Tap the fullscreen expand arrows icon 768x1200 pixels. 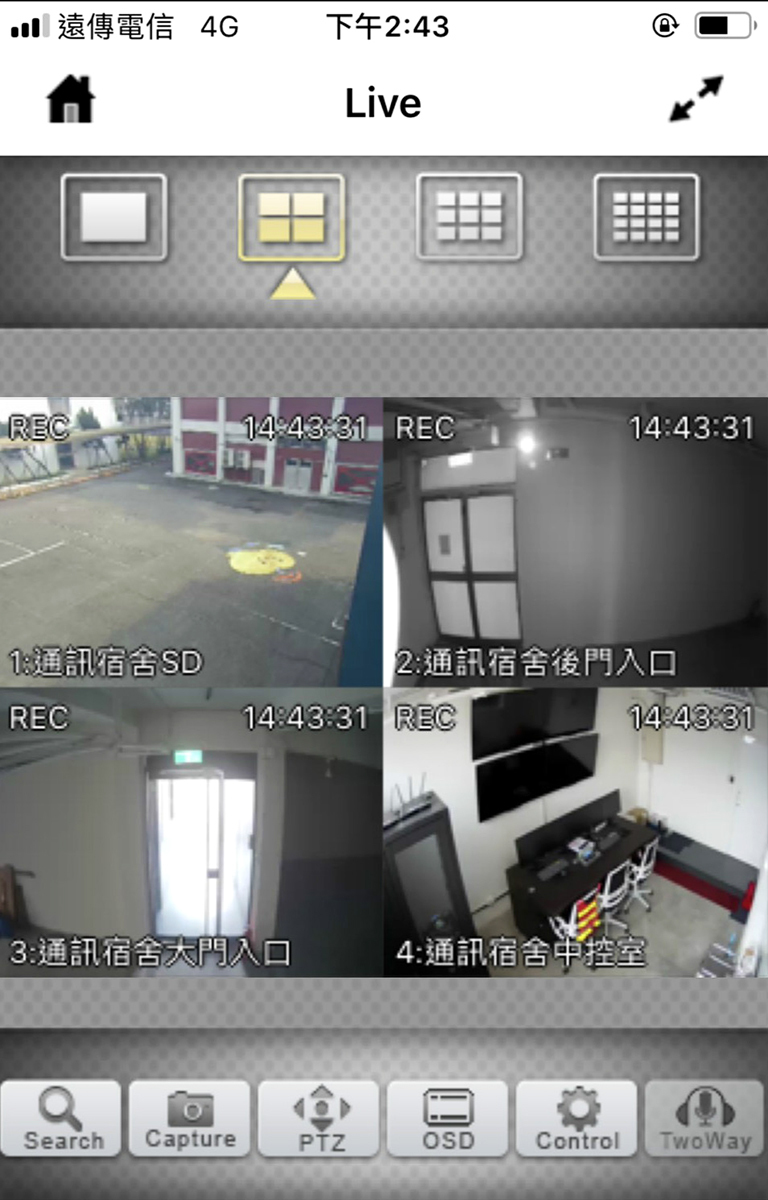click(694, 100)
